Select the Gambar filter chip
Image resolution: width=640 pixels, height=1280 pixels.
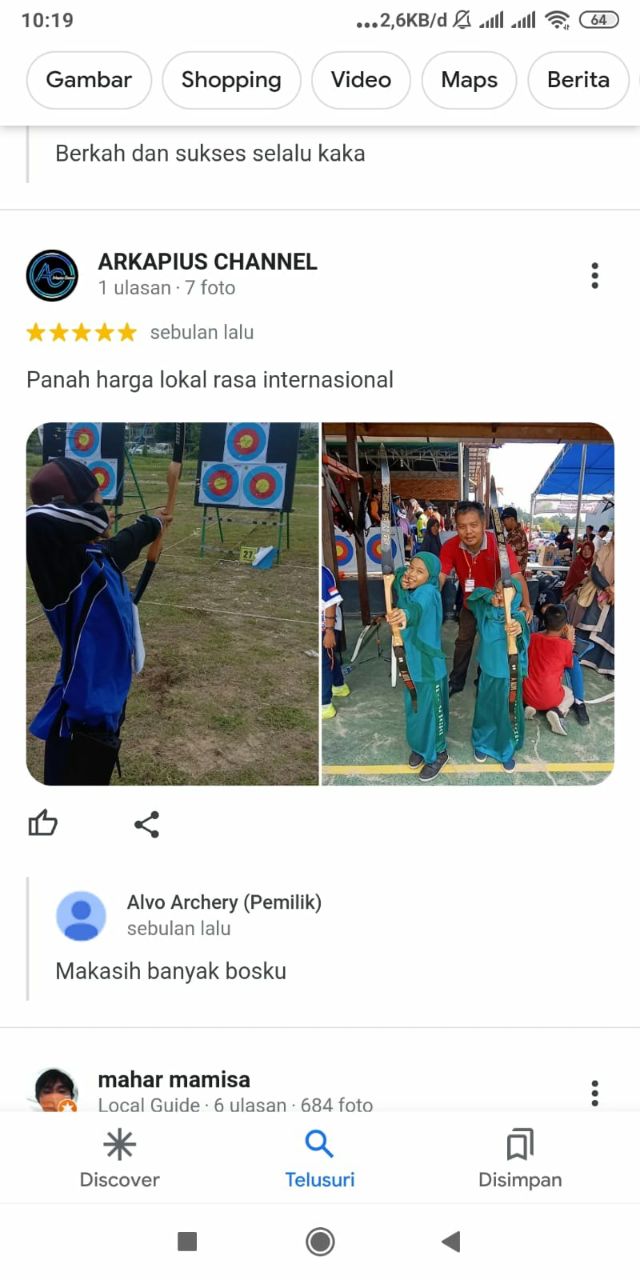point(89,80)
